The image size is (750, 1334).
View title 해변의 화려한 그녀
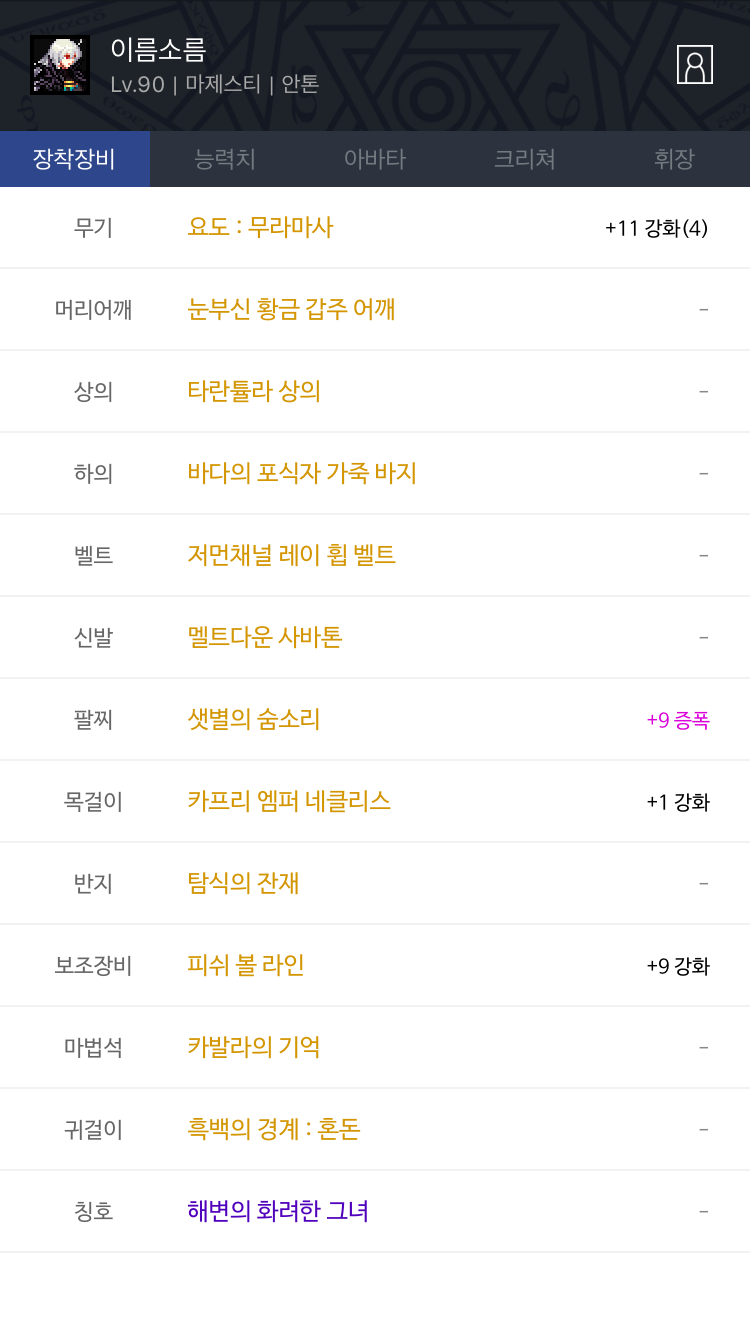pyautogui.click(x=278, y=1211)
